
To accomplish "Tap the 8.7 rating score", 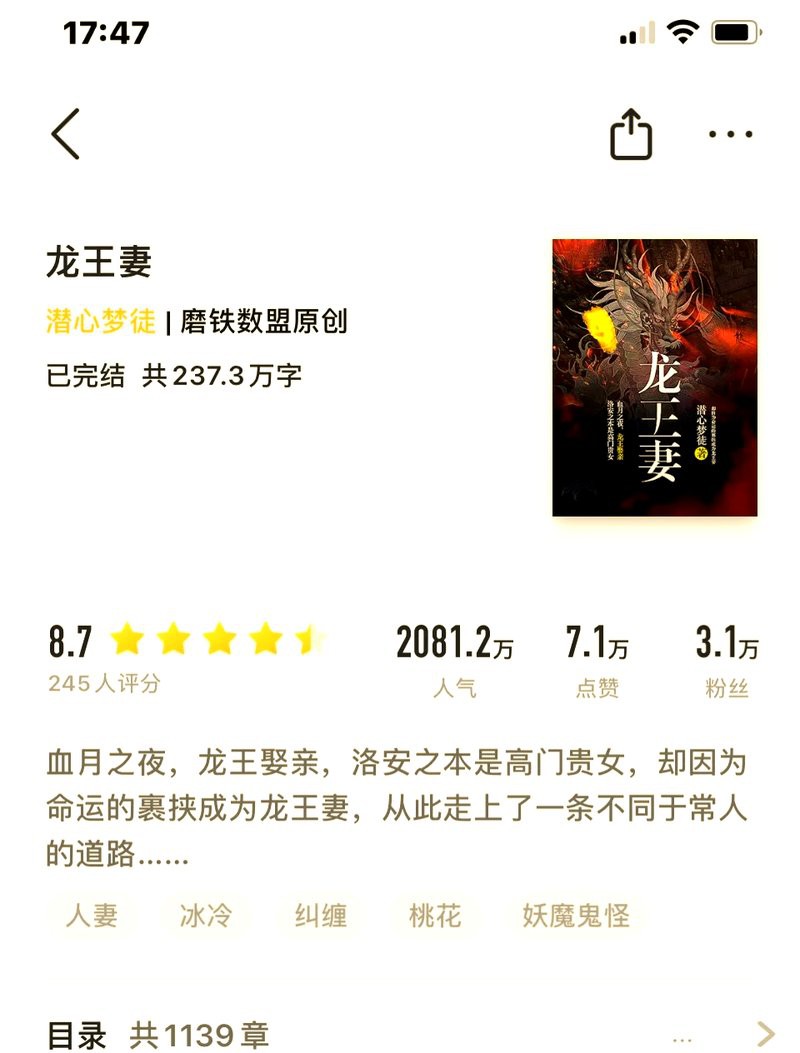I will pos(68,638).
